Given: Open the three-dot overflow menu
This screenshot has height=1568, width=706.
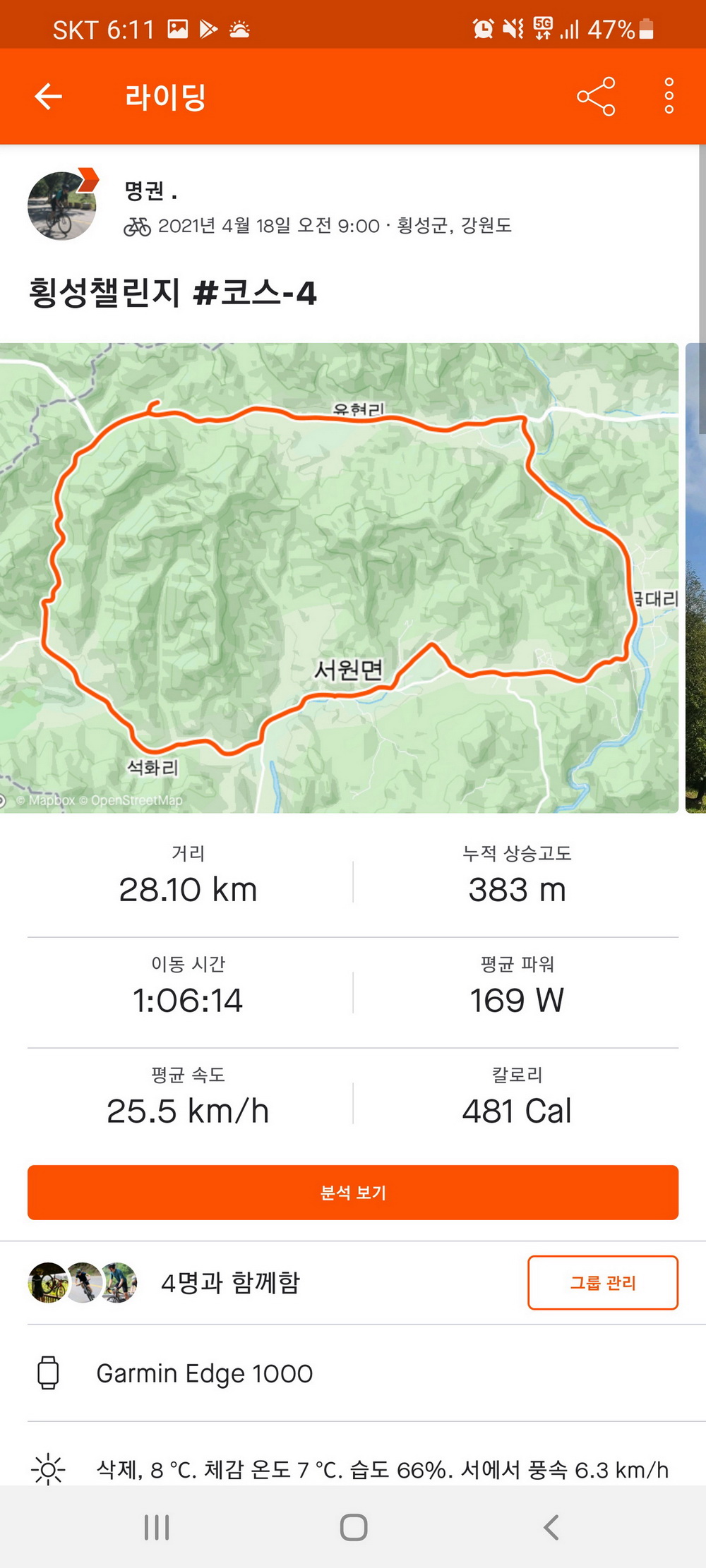Looking at the screenshot, I should [x=669, y=97].
